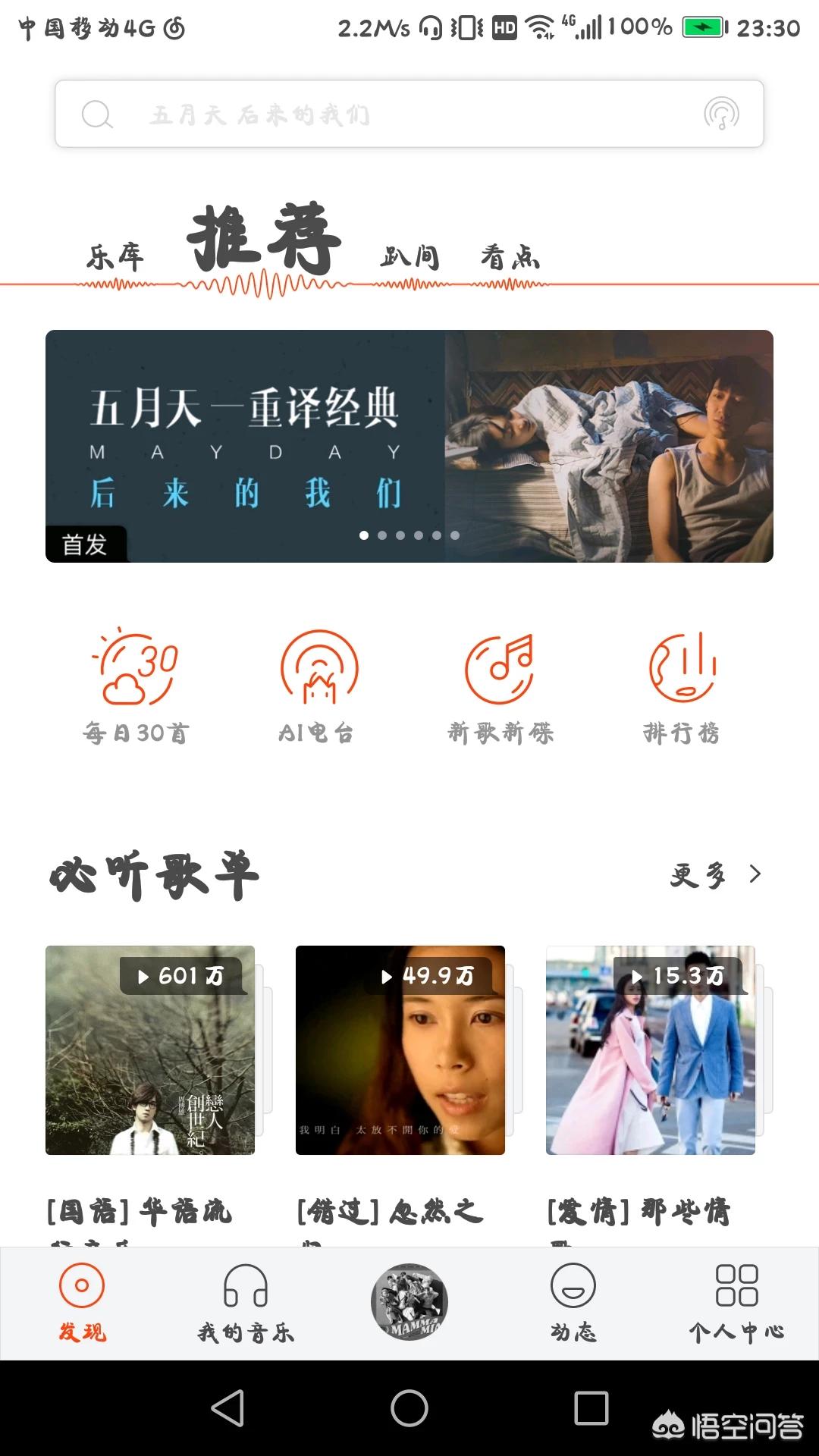819x1456 pixels.
Task: Open the listen-and-identify icon in search bar
Action: 721,114
